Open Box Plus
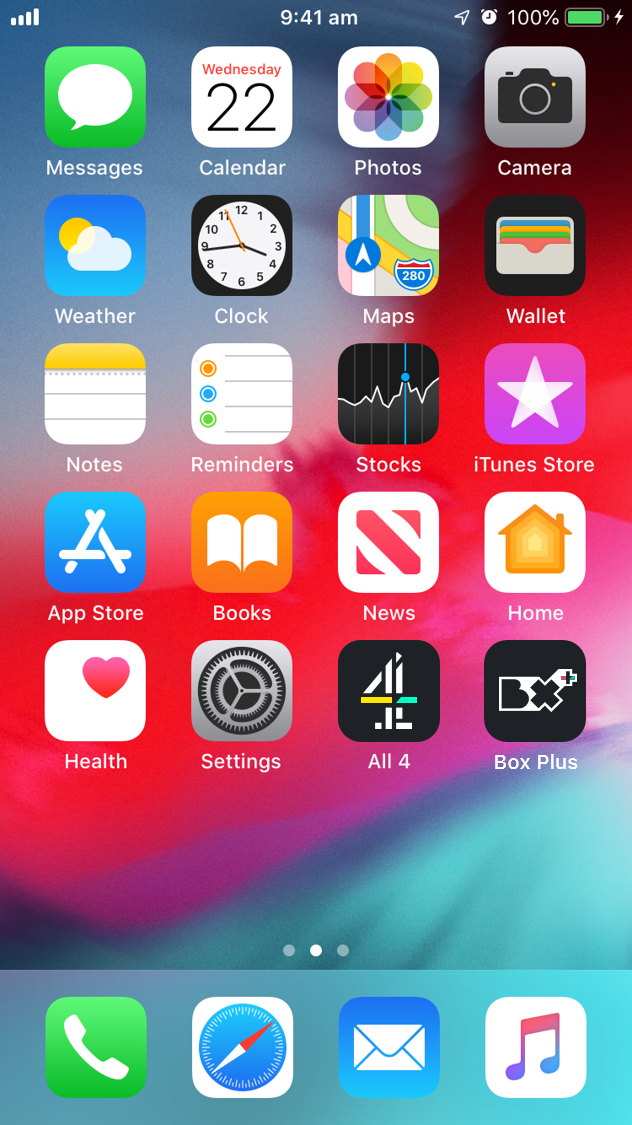632x1125 pixels. (x=535, y=691)
